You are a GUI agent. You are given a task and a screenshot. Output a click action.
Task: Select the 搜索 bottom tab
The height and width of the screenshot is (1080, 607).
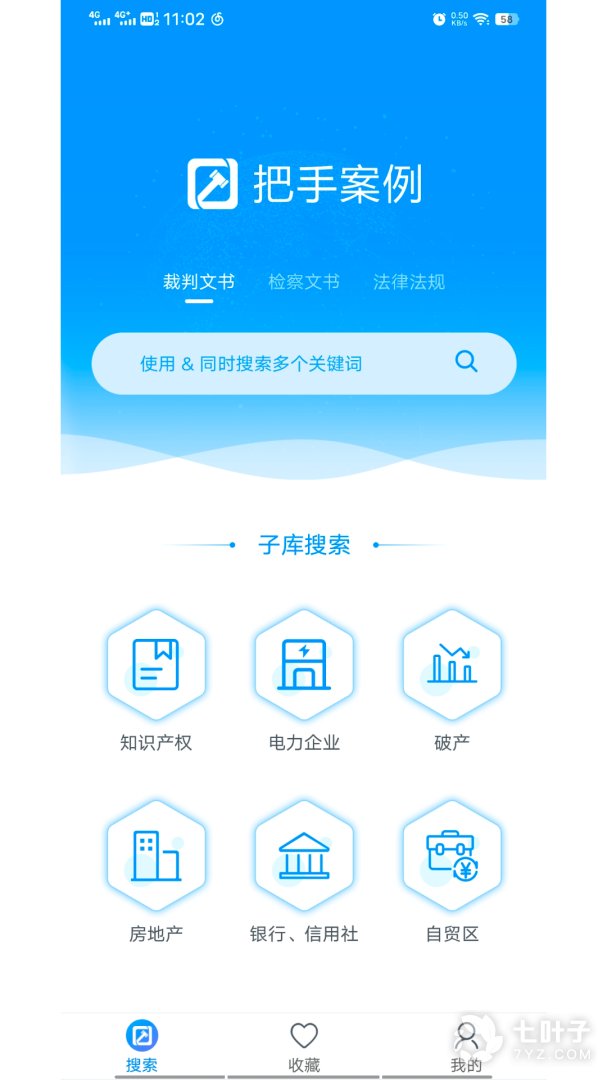142,1046
